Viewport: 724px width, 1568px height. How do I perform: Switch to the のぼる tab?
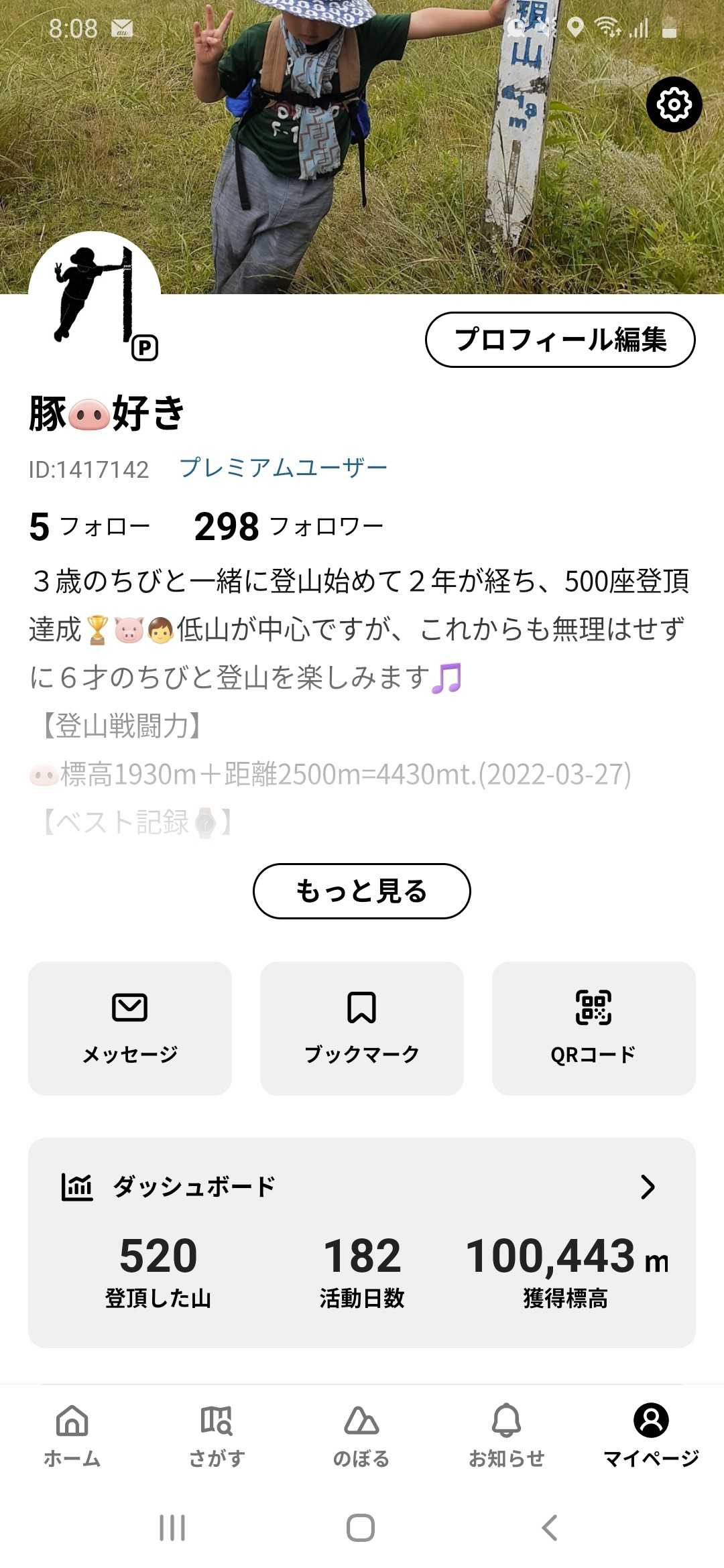click(x=361, y=1435)
